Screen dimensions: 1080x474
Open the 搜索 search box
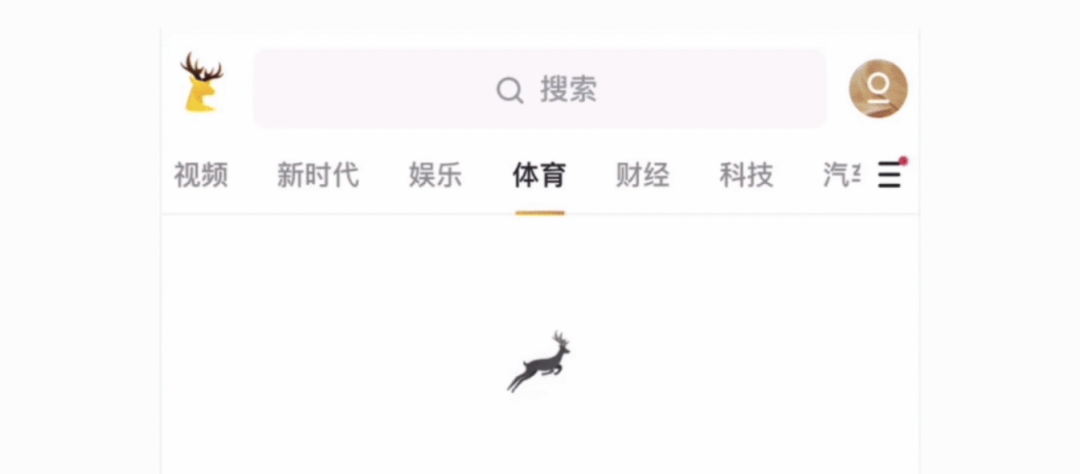540,89
